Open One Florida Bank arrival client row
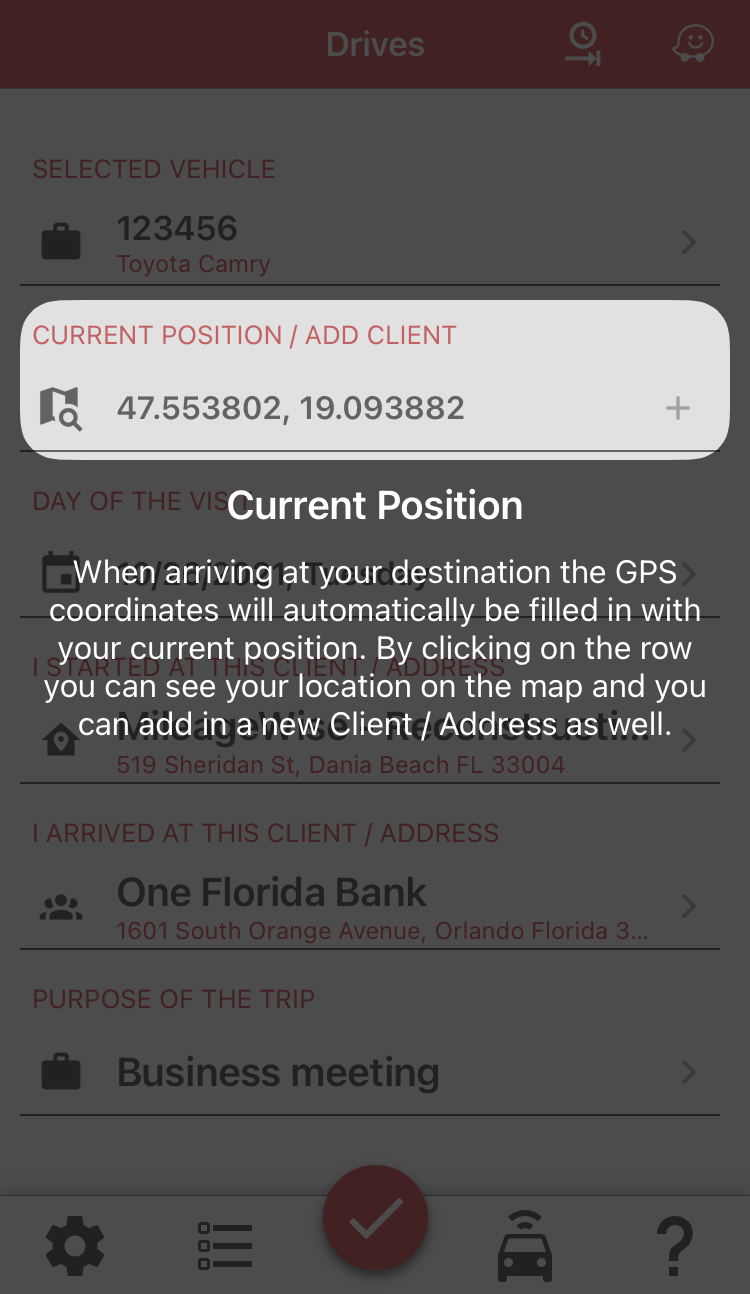Image resolution: width=750 pixels, height=1294 pixels. pos(370,907)
